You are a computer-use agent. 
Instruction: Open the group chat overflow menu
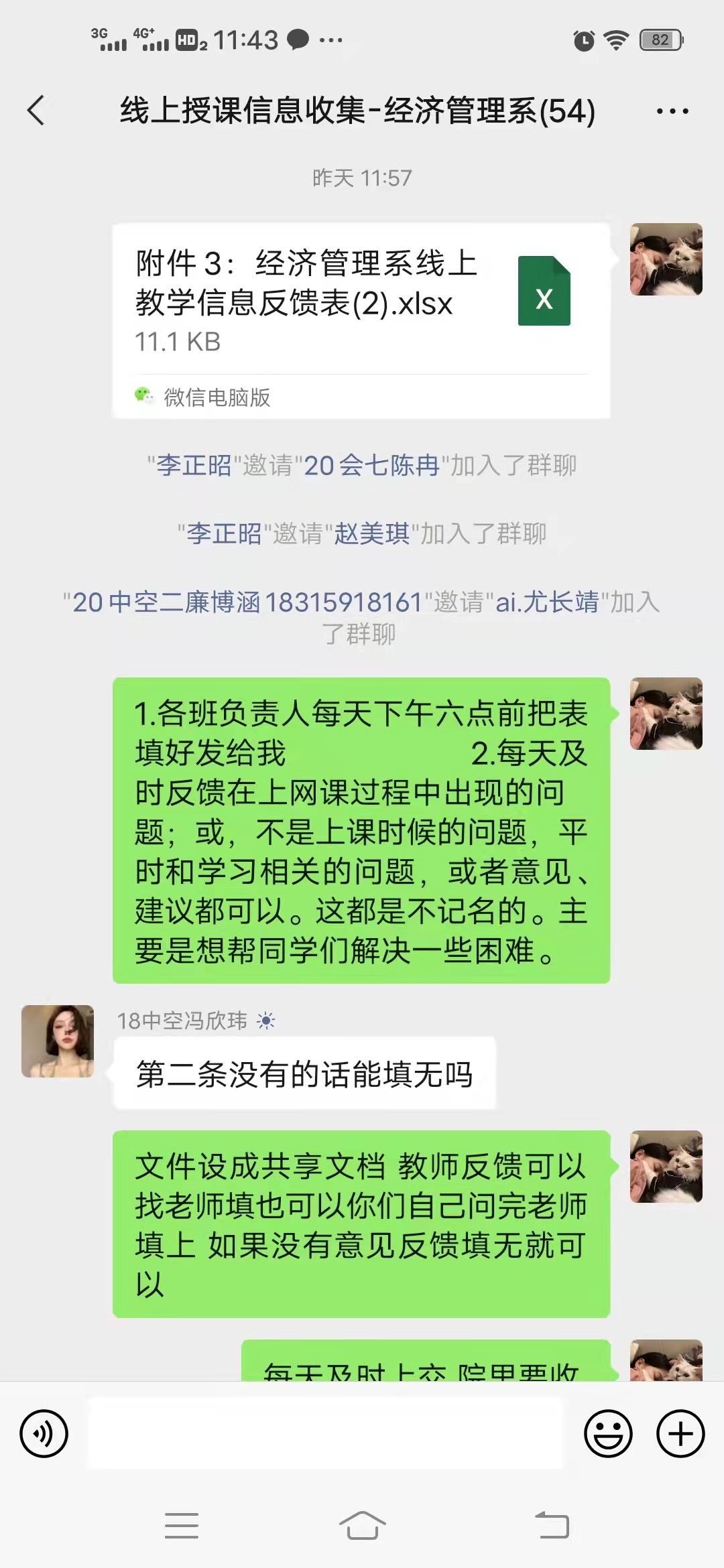(x=672, y=111)
